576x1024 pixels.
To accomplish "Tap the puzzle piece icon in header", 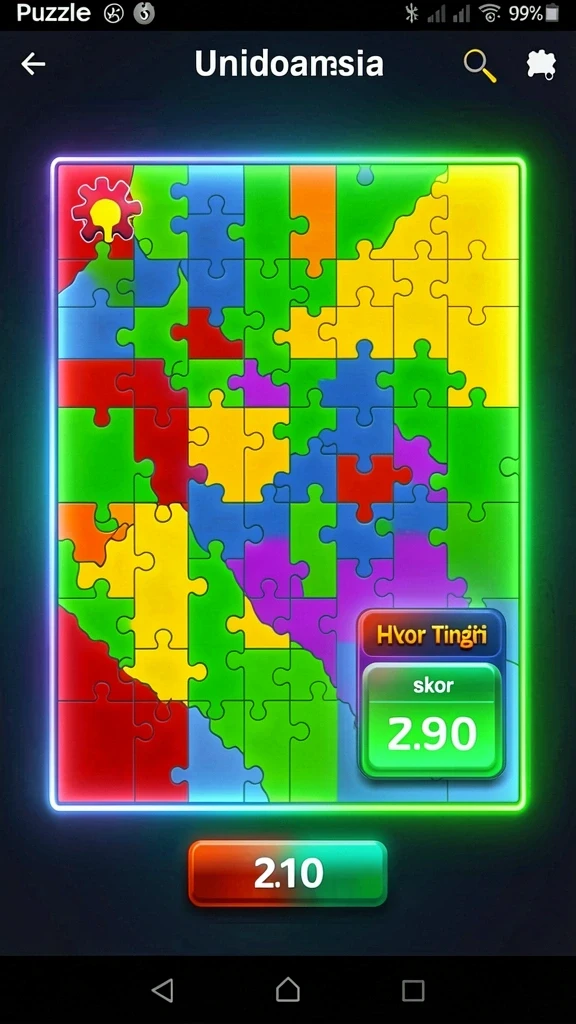I will [541, 65].
